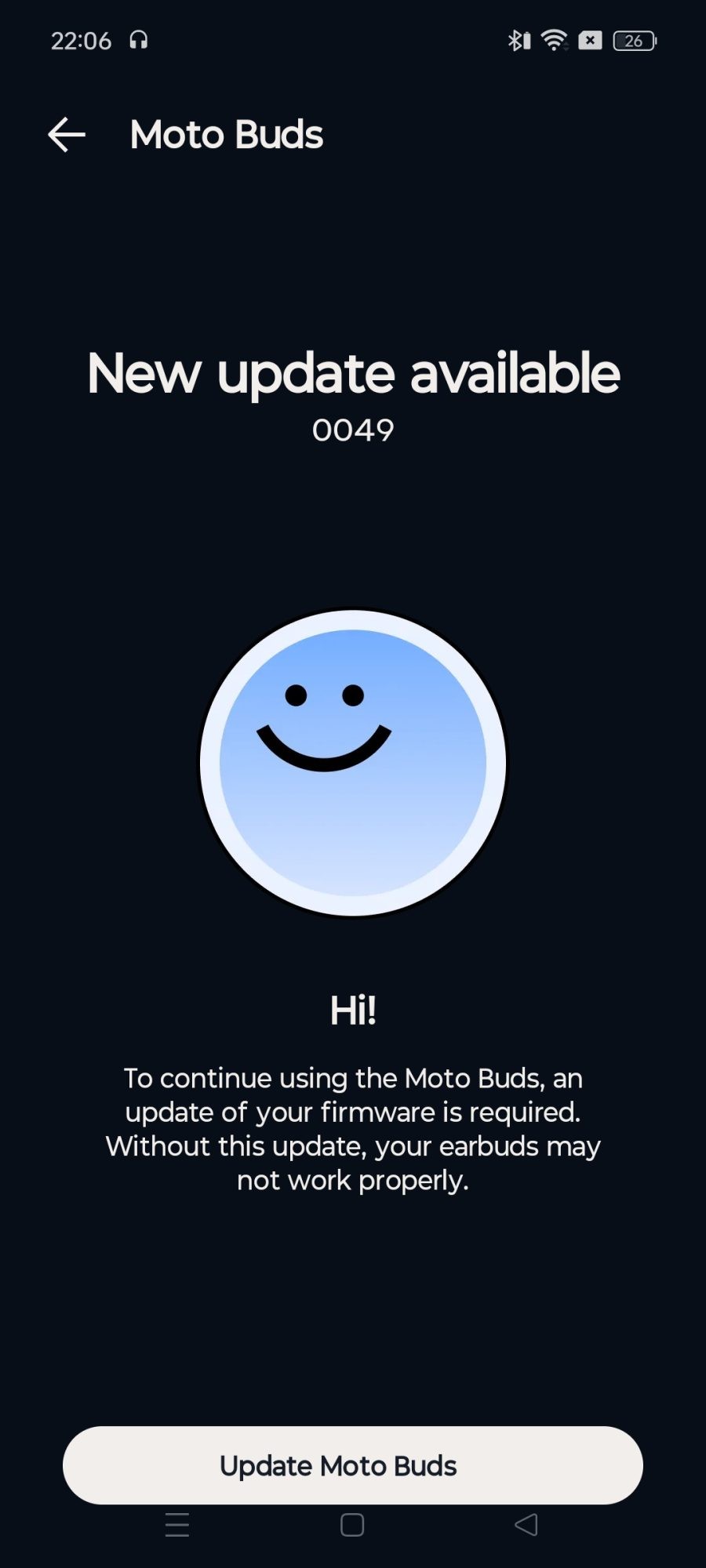Go to home screen via navigation bar
Viewport: 706px width, 1568px height.
pyautogui.click(x=352, y=1525)
